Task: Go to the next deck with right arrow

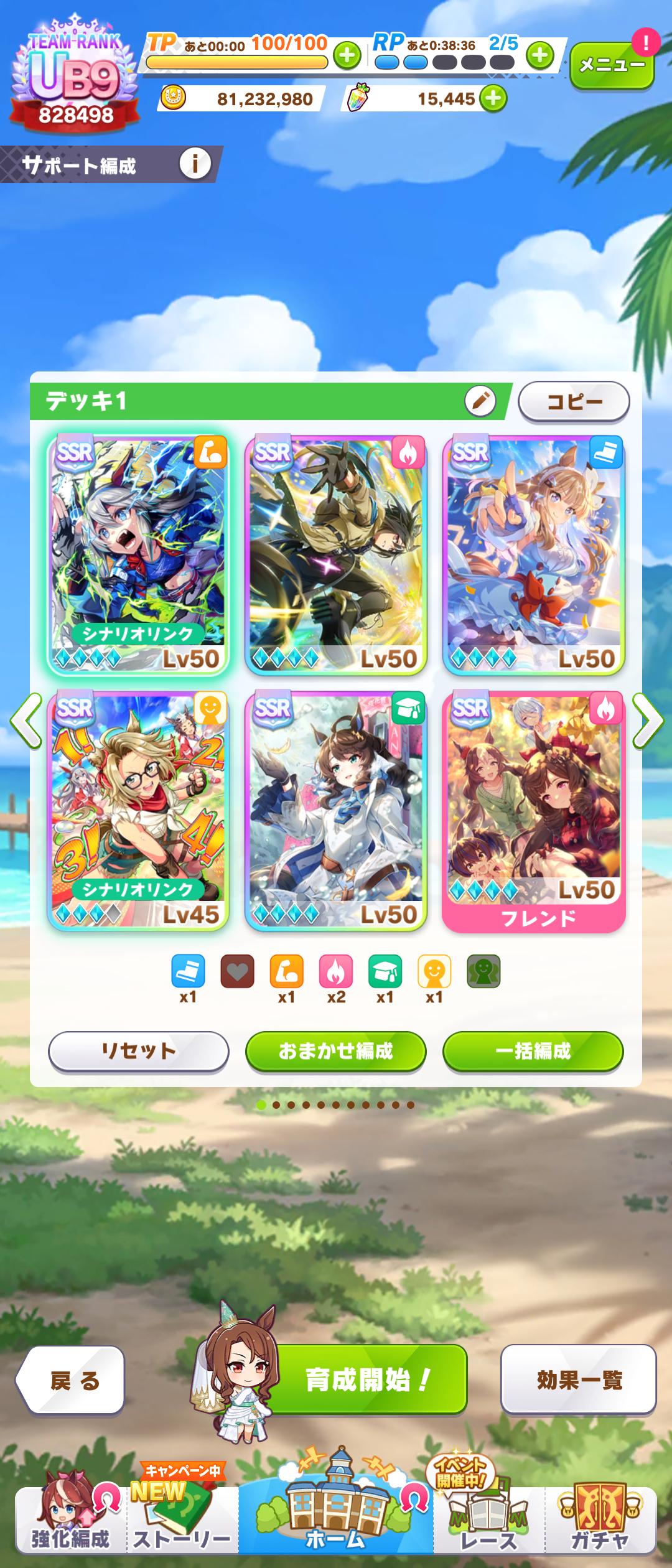Action: click(x=648, y=721)
